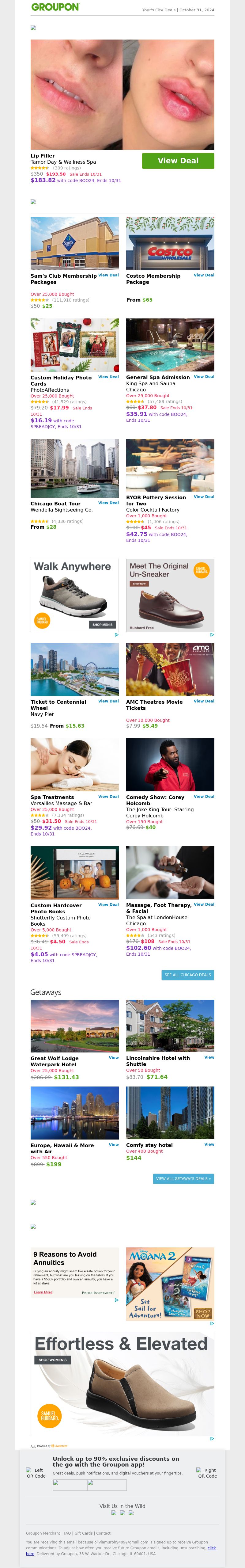The height and width of the screenshot is (1568, 245).
Task: View the Corey Holcomb comedy show deal
Action: (204, 796)
